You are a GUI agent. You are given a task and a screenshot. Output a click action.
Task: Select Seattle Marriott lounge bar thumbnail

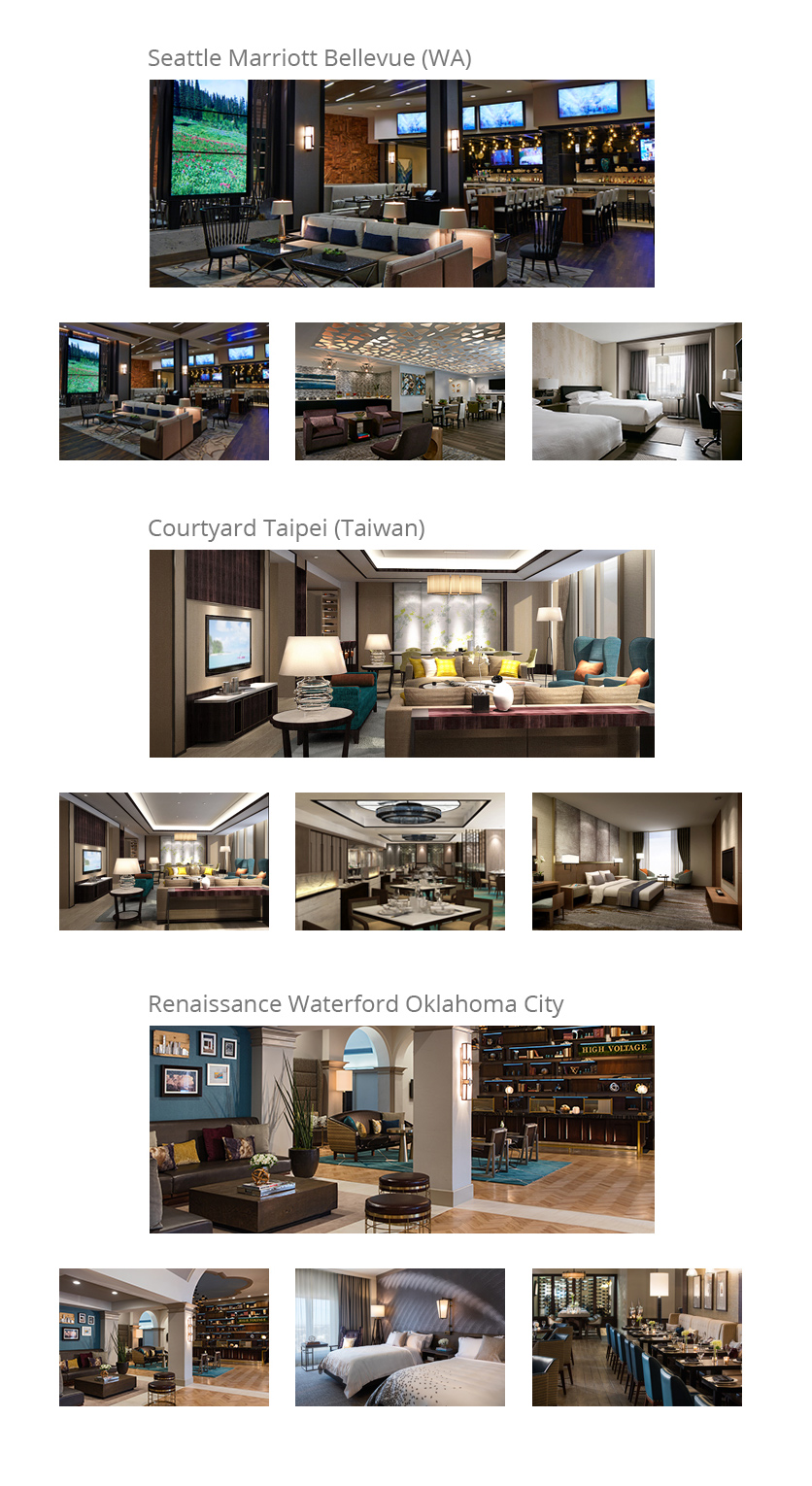[163, 390]
